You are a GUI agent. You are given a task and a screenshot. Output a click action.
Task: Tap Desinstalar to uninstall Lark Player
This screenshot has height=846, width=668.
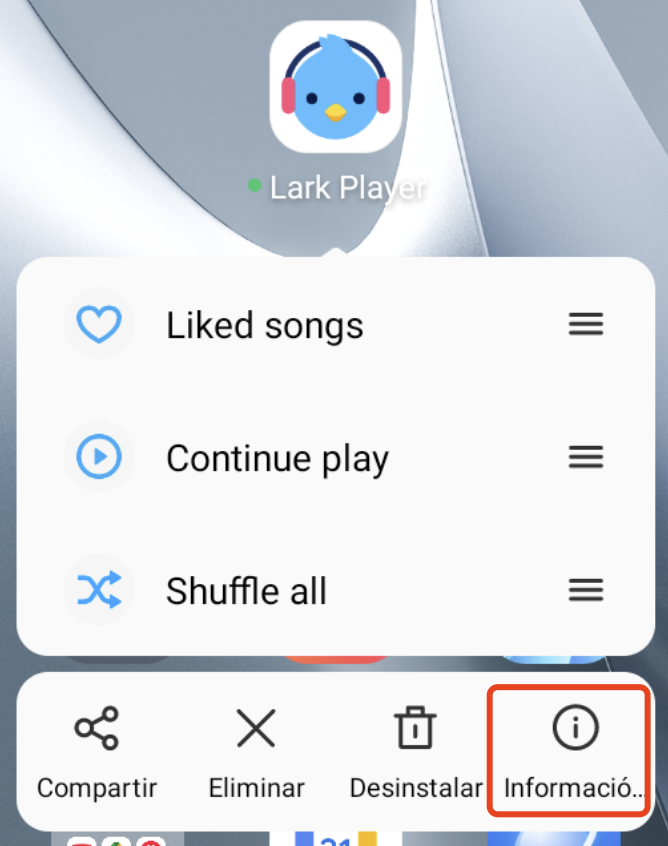coord(415,752)
